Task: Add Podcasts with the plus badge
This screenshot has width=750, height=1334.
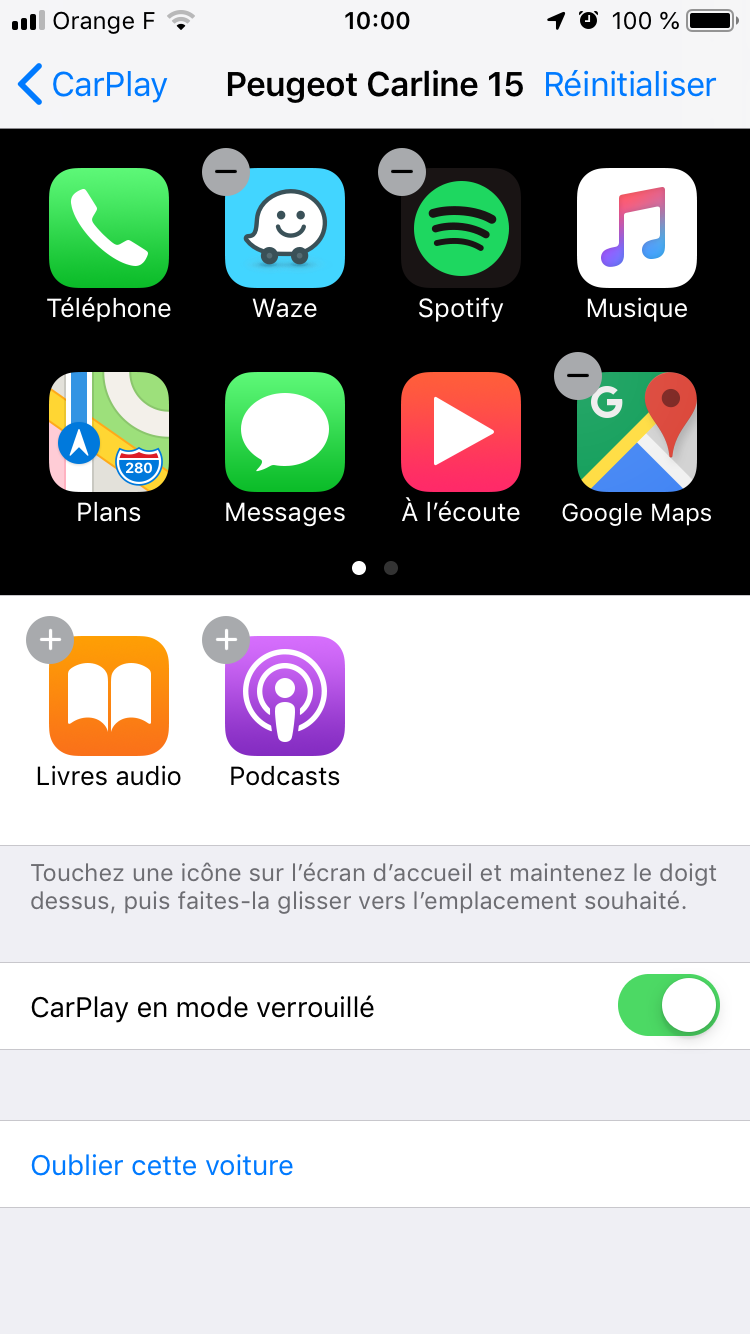Action: [x=226, y=640]
